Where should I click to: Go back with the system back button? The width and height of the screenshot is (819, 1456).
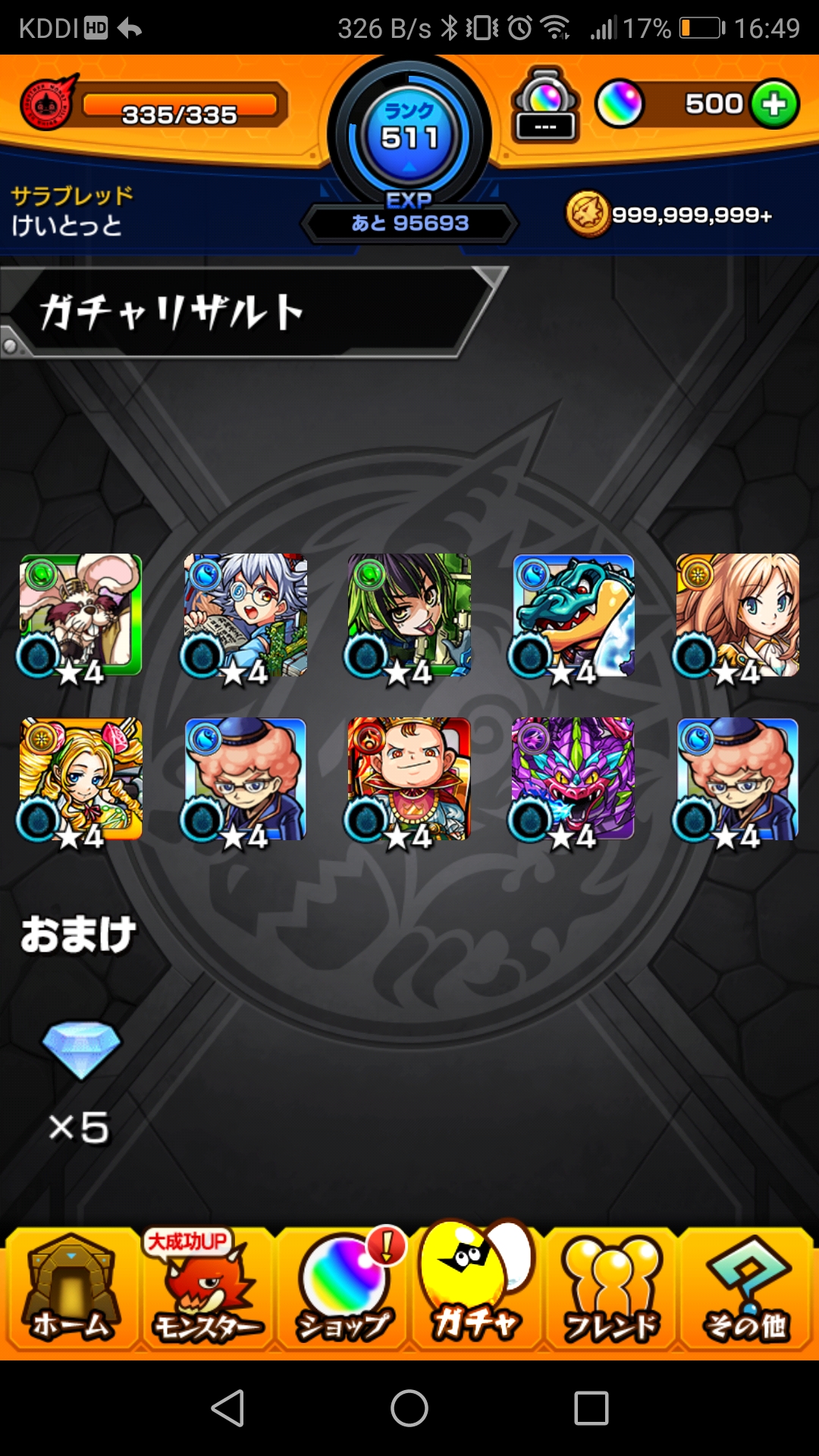click(x=227, y=1408)
